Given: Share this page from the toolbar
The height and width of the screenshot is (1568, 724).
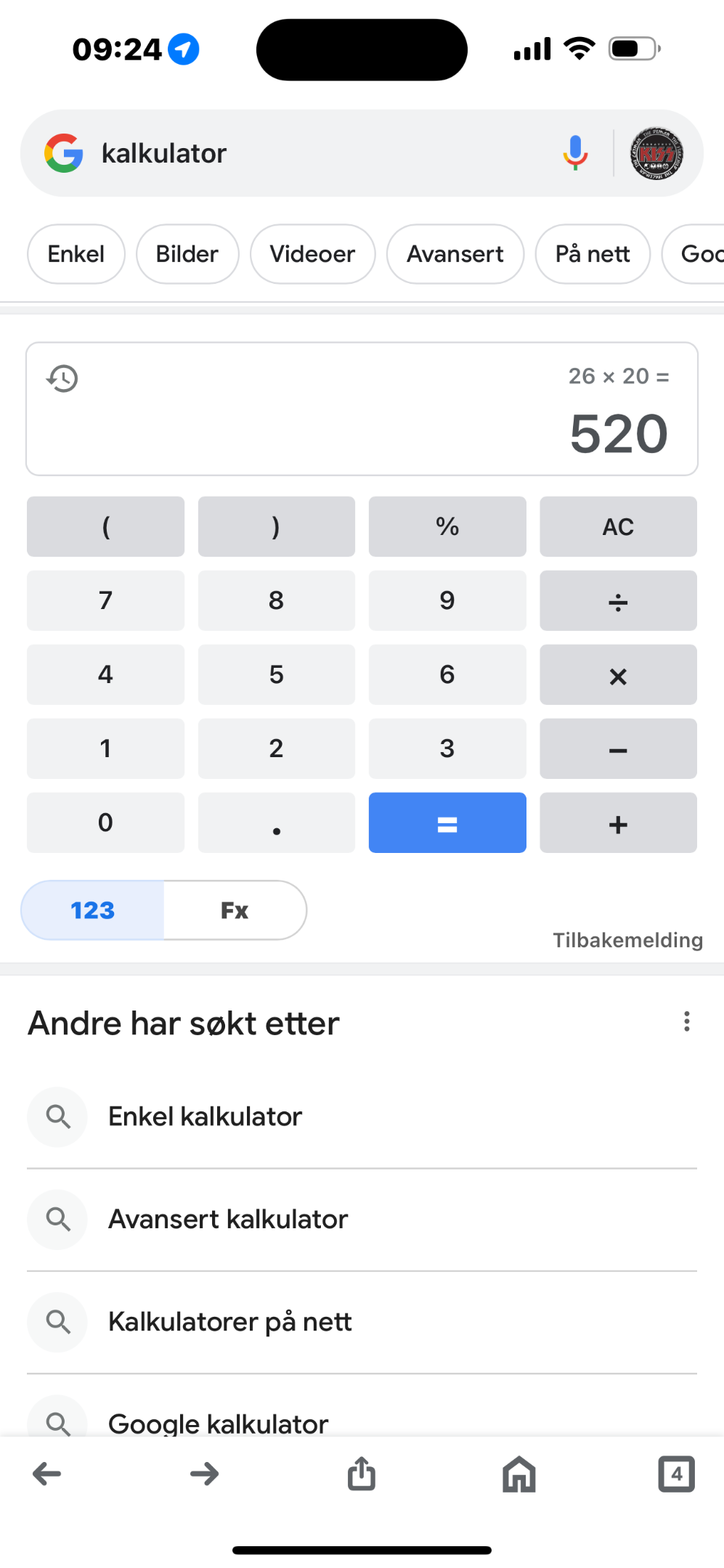Looking at the screenshot, I should coord(362,1474).
